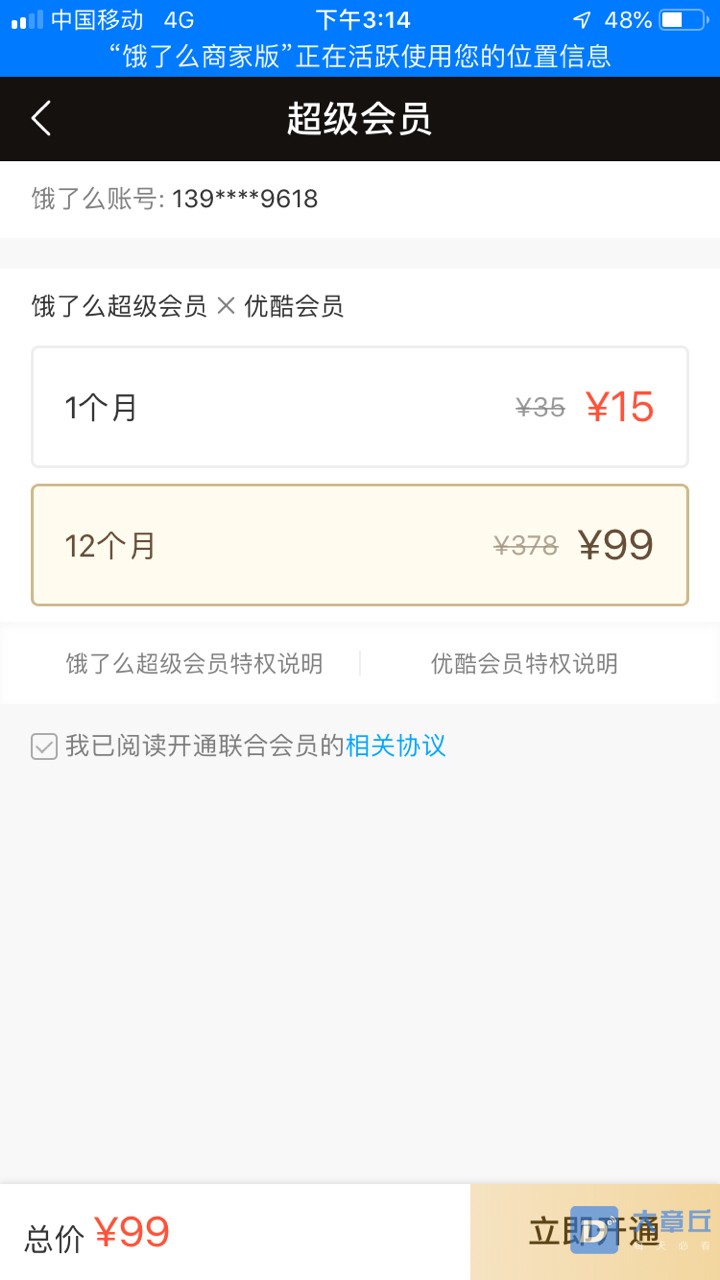Go back from the 超级会员 page
The height and width of the screenshot is (1280, 720).
(x=40, y=119)
